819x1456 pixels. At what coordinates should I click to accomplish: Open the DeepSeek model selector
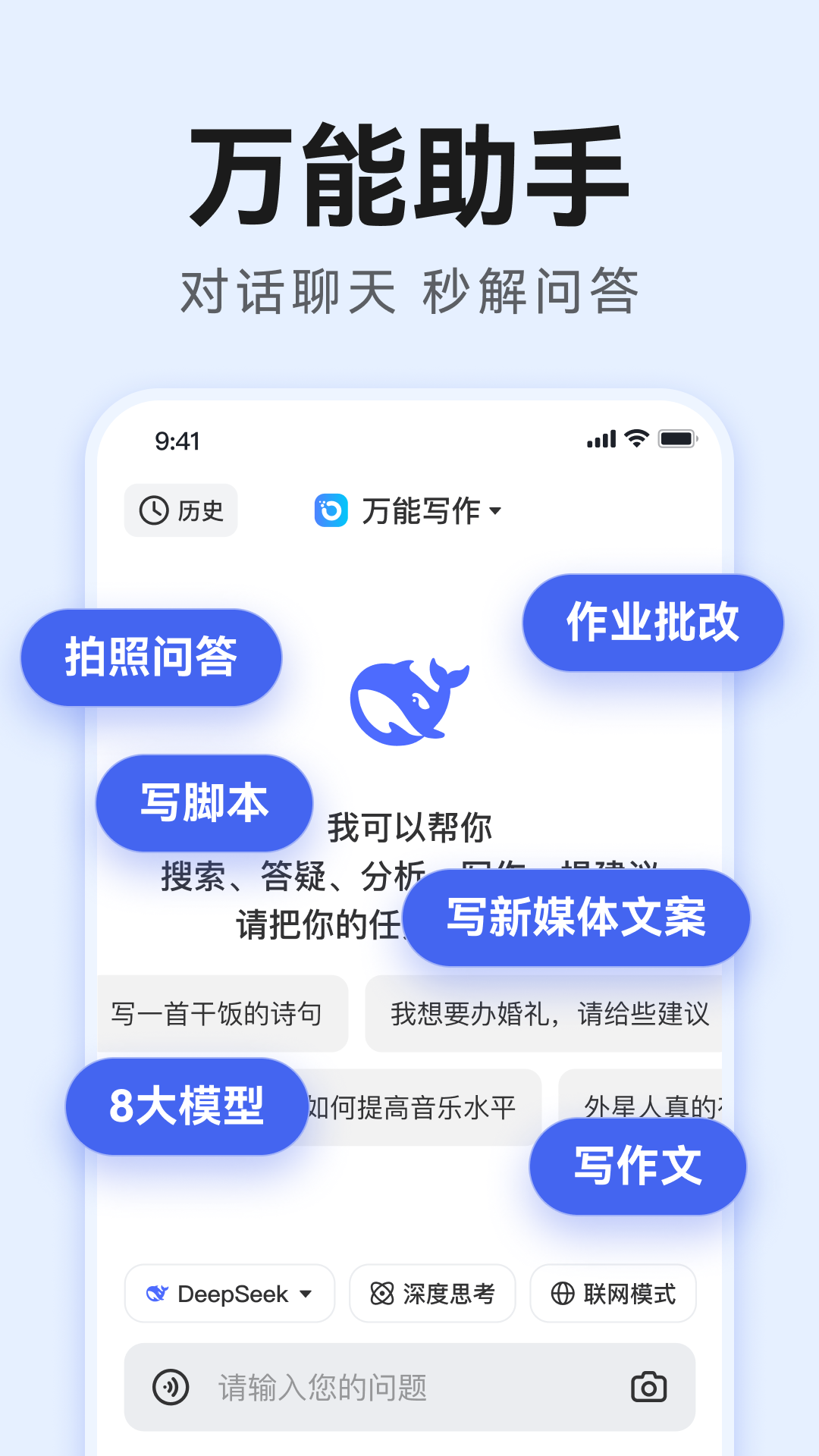pos(229,1294)
